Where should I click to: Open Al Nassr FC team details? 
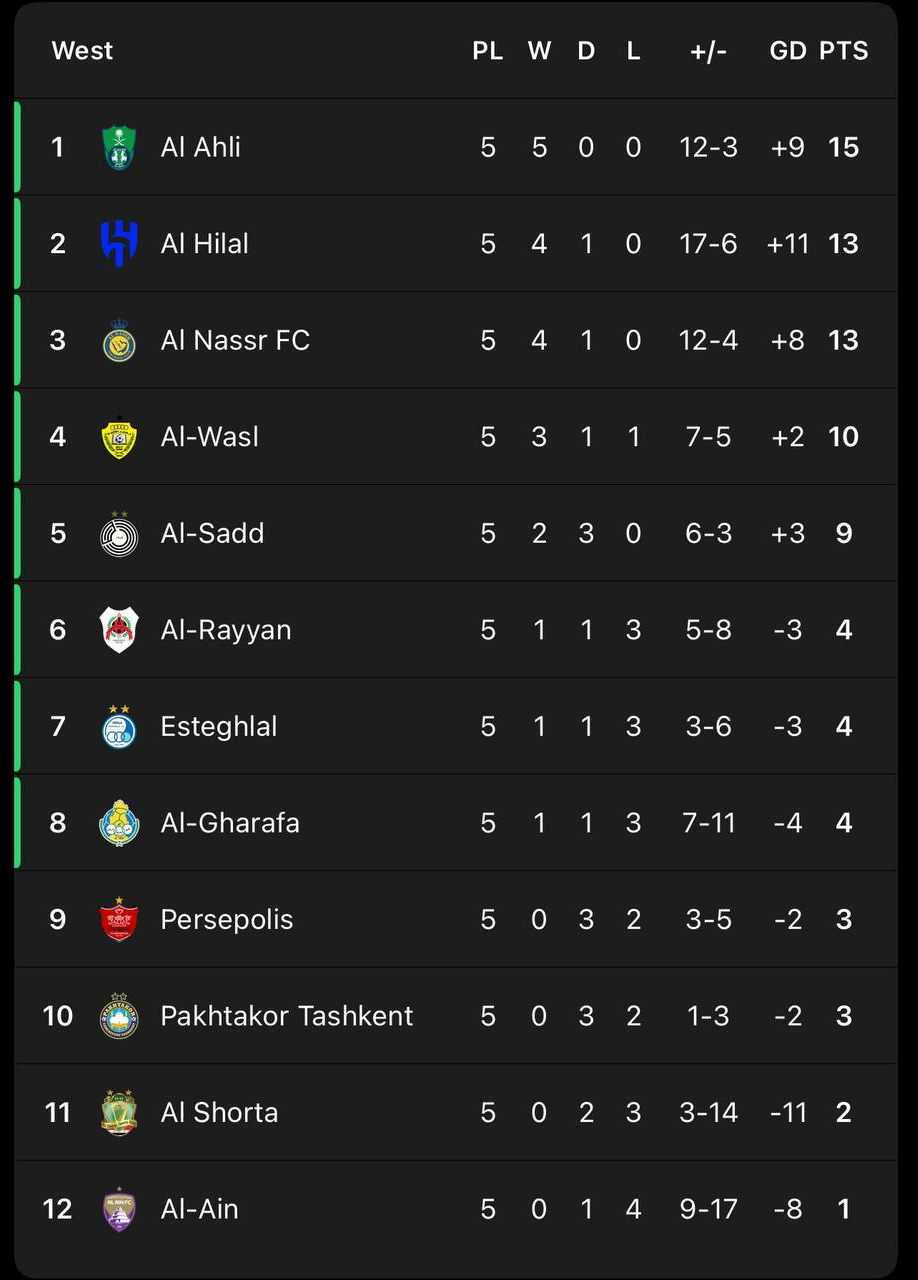[235, 340]
